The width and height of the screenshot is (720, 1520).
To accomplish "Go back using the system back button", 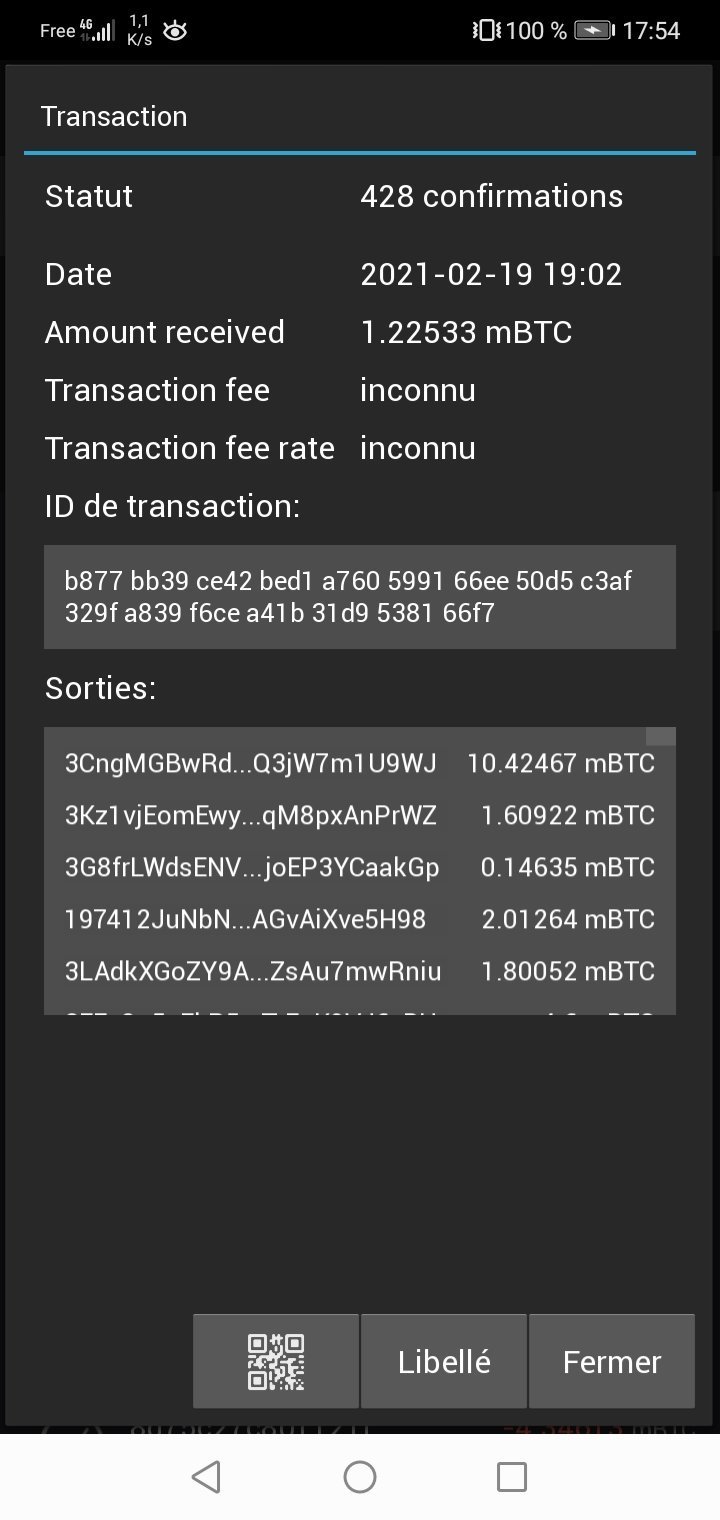I will (206, 1477).
